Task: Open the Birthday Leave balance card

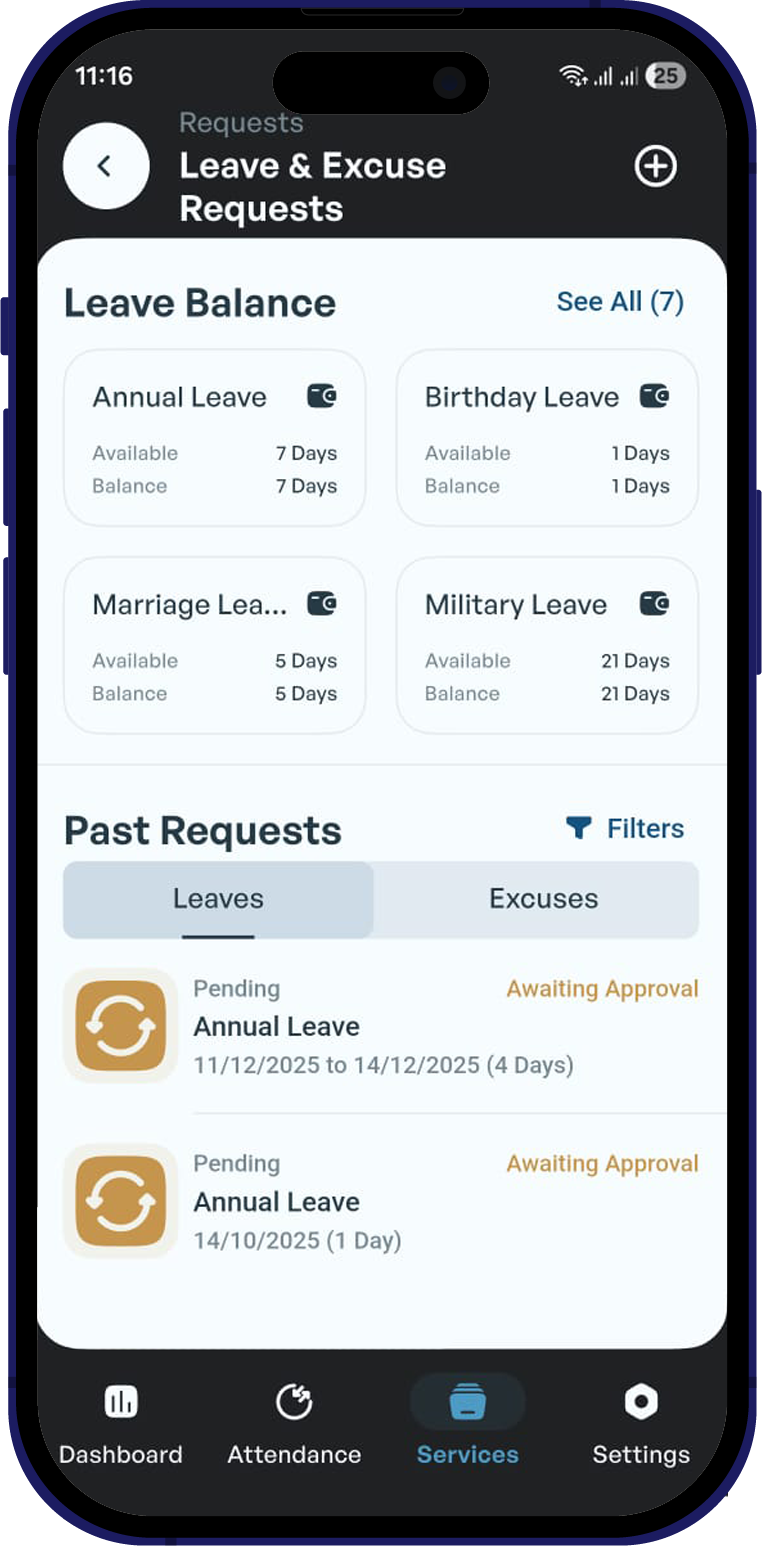Action: point(546,438)
